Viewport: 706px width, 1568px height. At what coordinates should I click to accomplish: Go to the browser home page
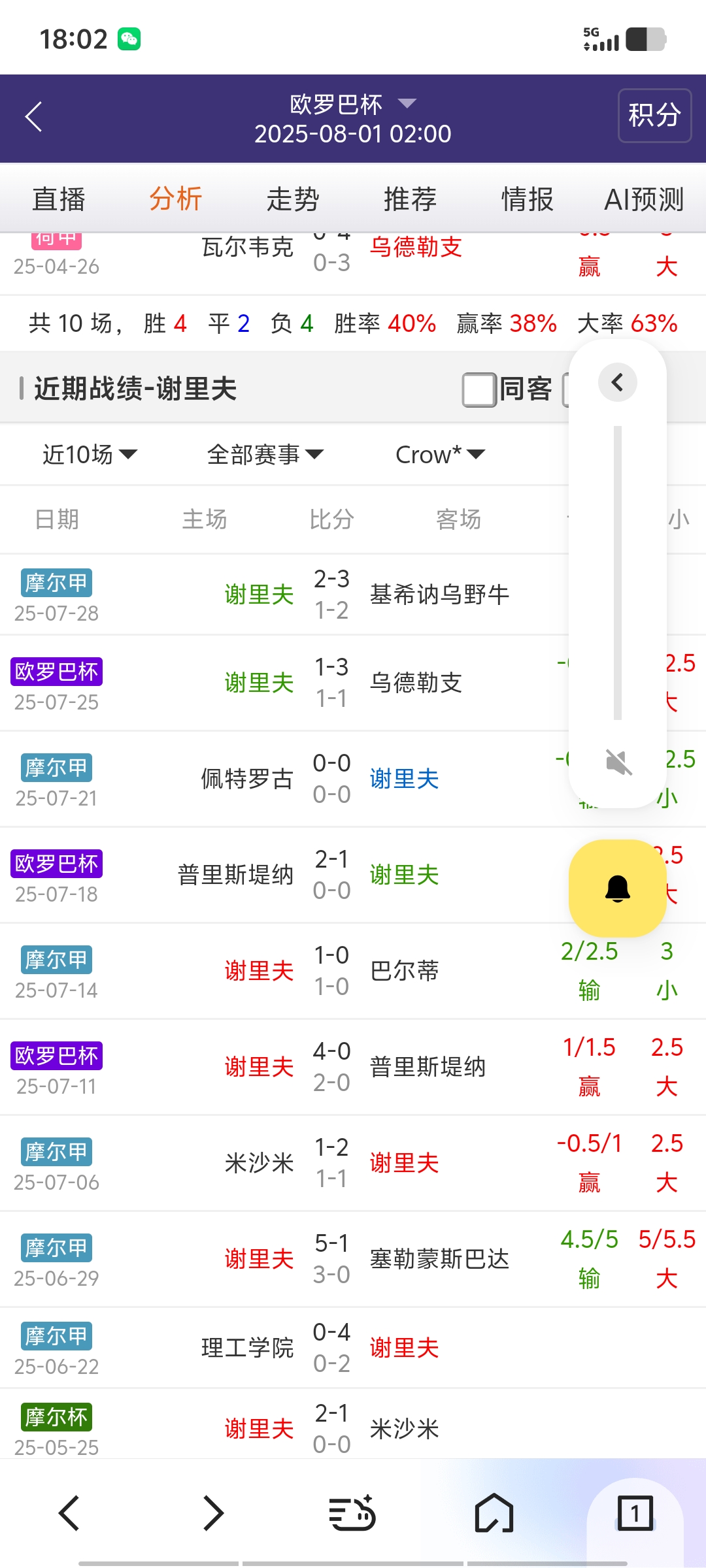(x=494, y=1512)
